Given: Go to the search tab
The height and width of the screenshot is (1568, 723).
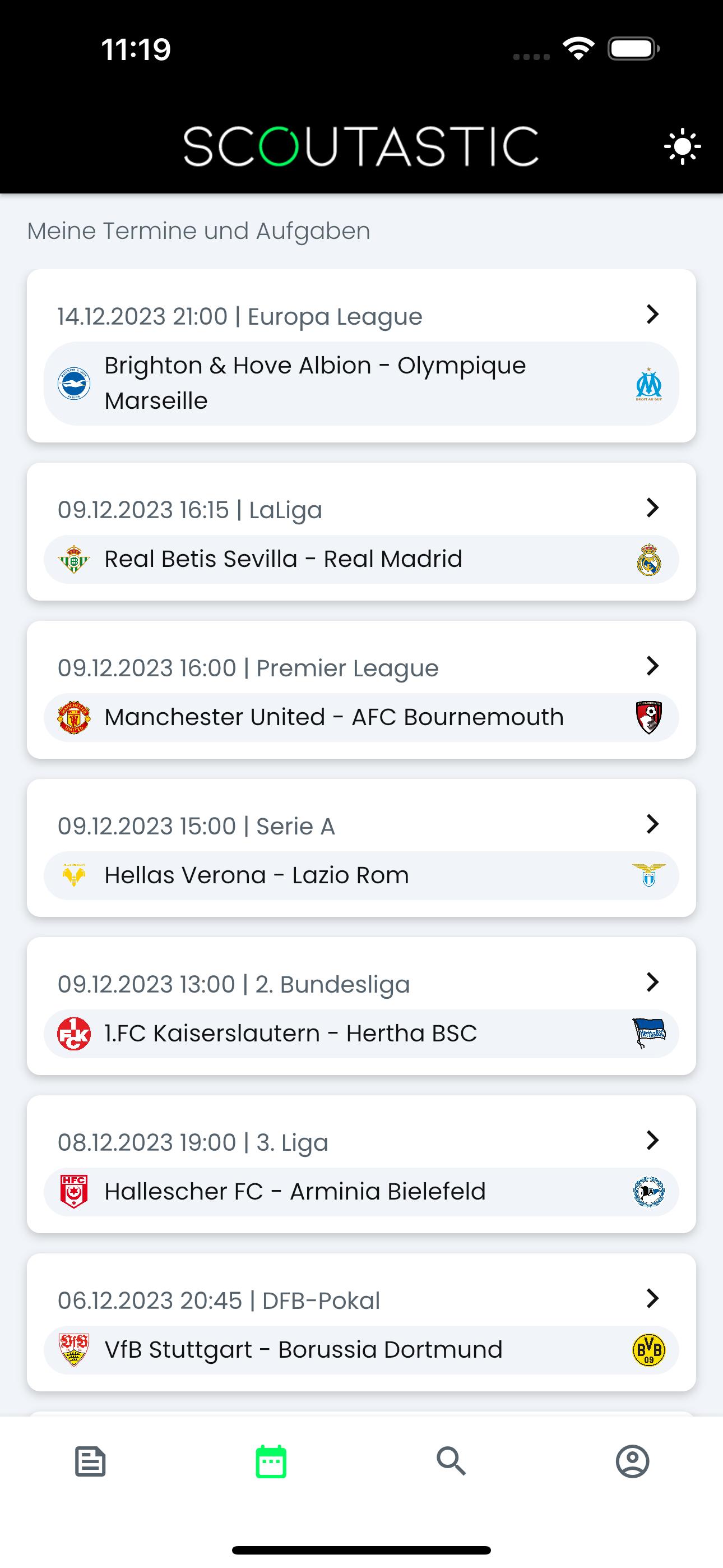Looking at the screenshot, I should [452, 1461].
